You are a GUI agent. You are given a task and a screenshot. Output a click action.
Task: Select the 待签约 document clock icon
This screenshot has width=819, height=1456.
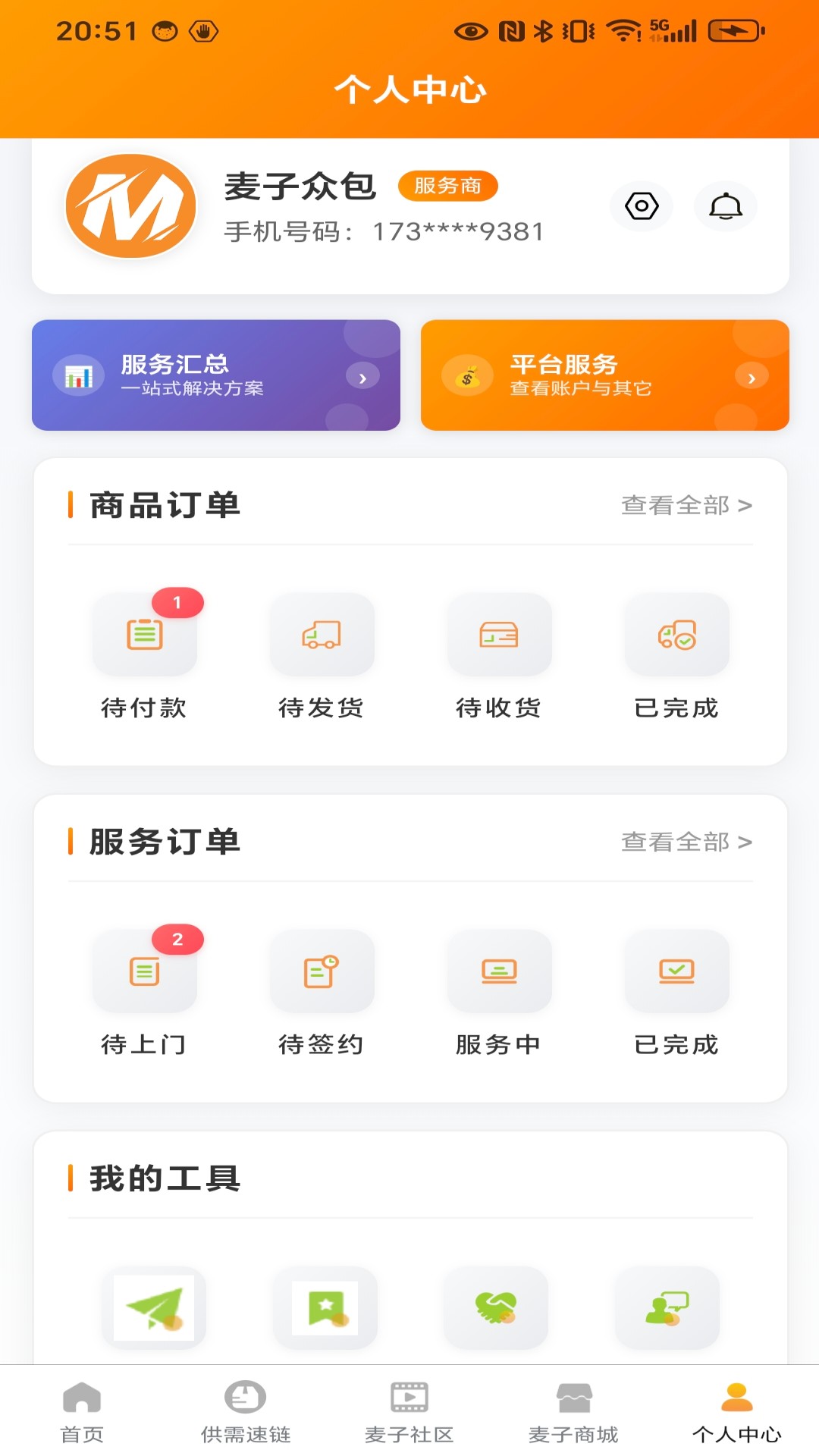pyautogui.click(x=322, y=971)
